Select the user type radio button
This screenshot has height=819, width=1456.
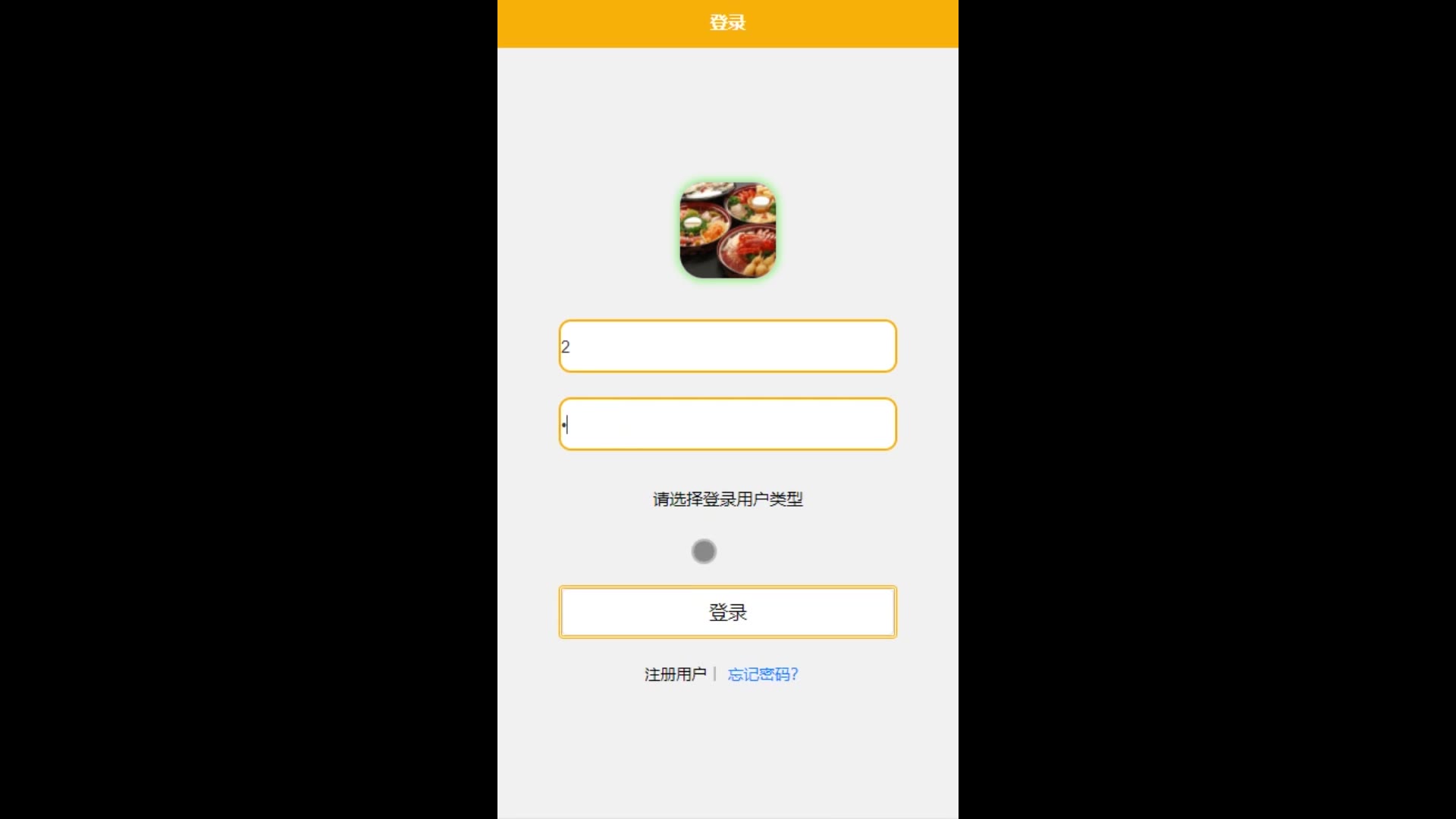[704, 551]
